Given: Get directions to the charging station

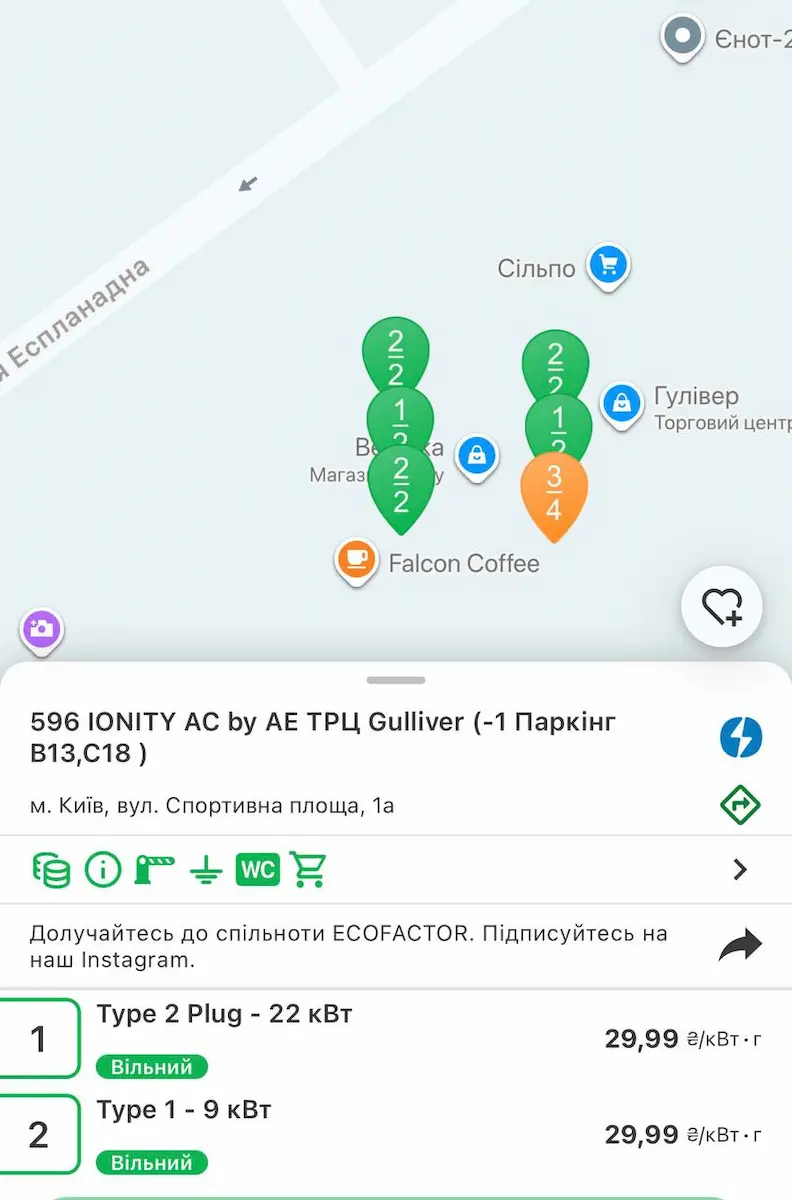Looking at the screenshot, I should [740, 805].
